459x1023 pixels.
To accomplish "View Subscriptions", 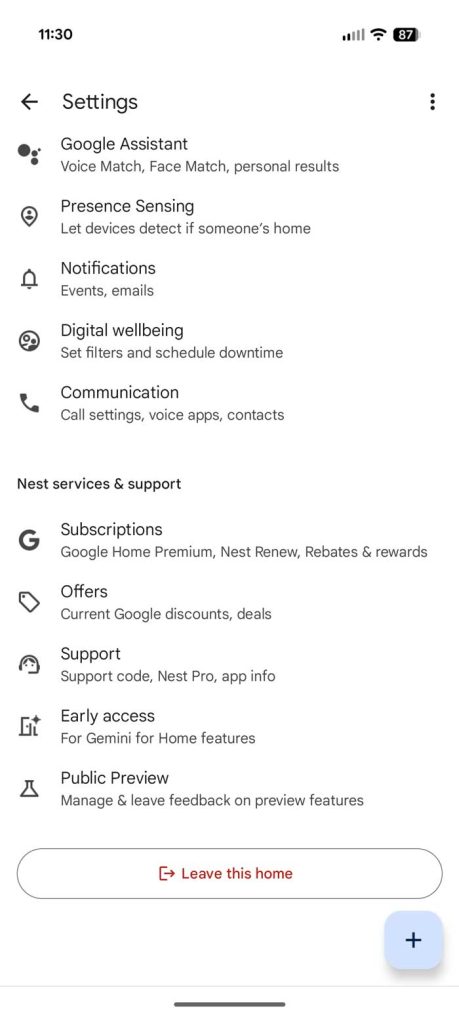I will coord(230,540).
